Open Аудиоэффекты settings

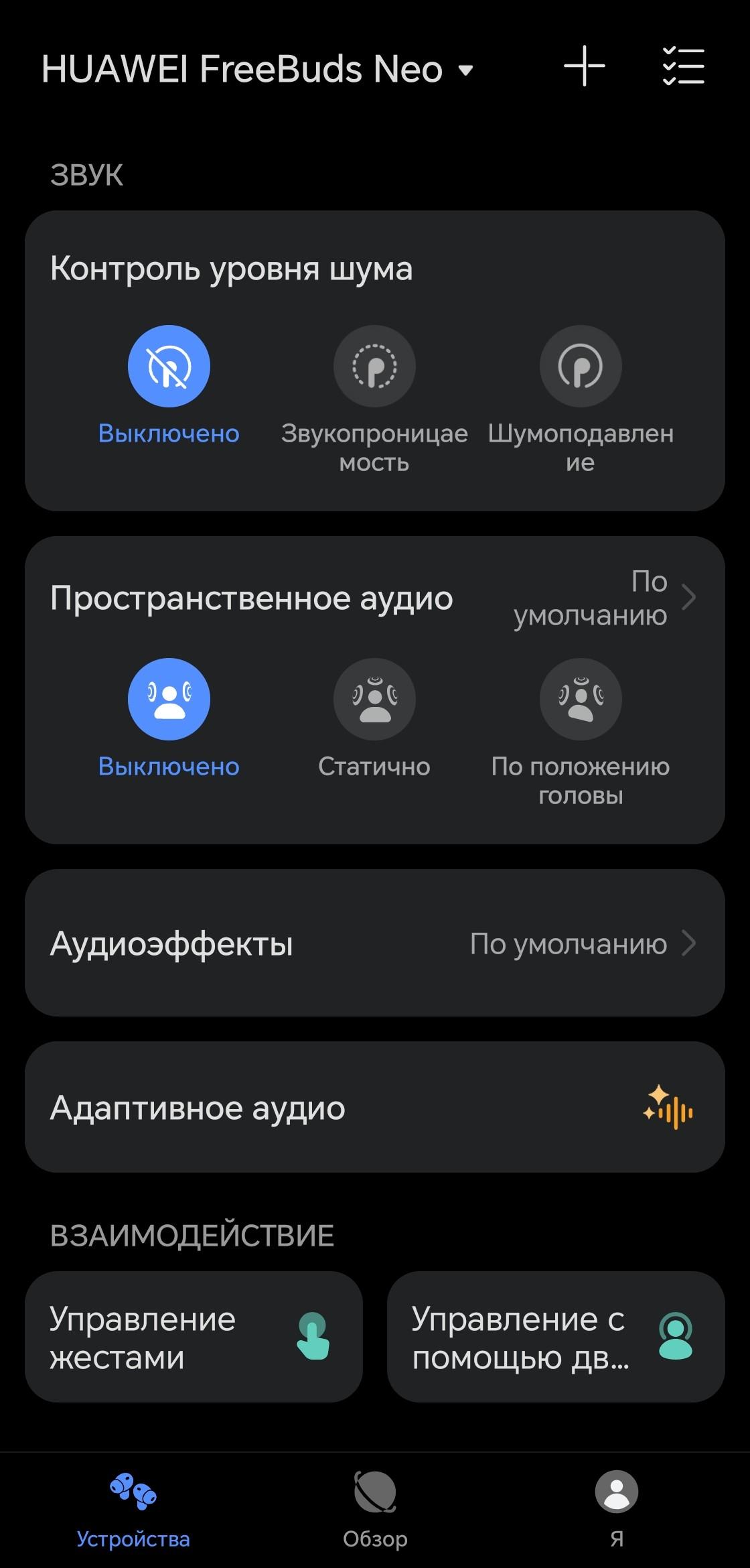(375, 943)
